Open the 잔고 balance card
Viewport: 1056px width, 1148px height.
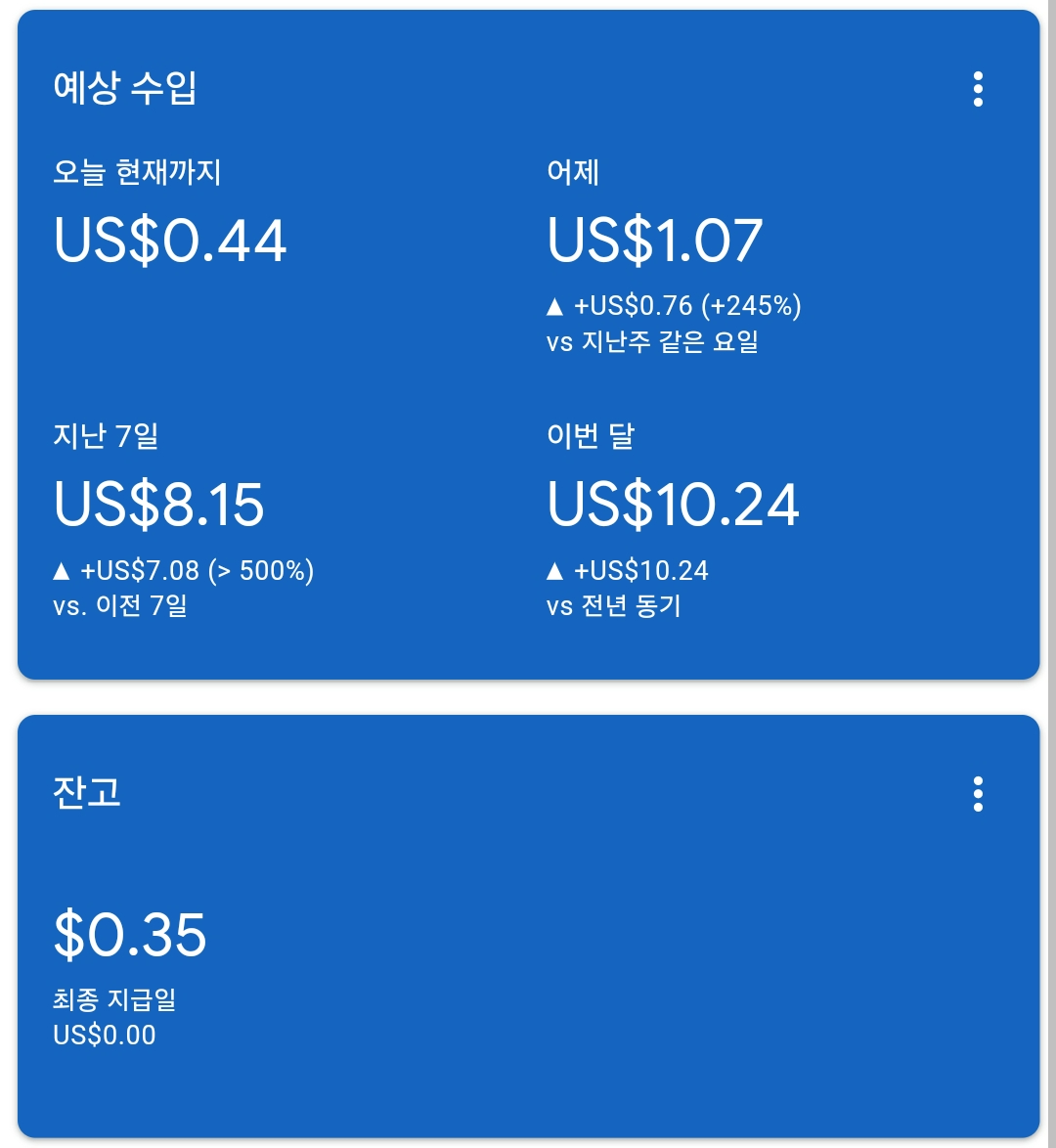[x=87, y=791]
